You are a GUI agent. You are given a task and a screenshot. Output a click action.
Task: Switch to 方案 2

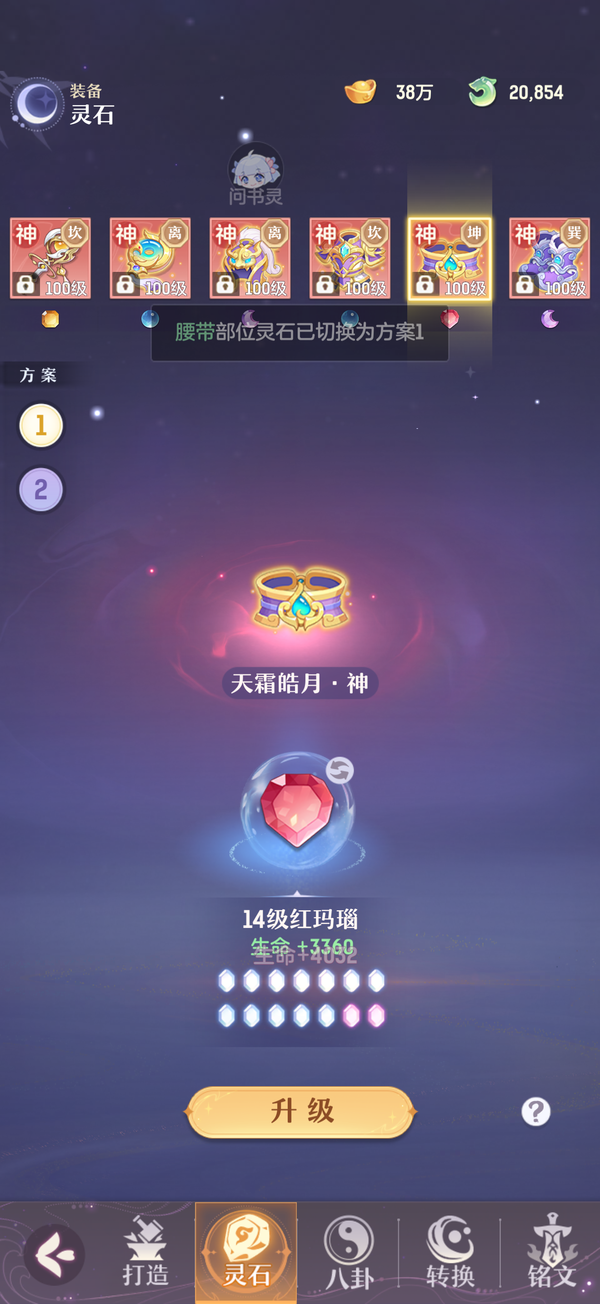pos(41,490)
